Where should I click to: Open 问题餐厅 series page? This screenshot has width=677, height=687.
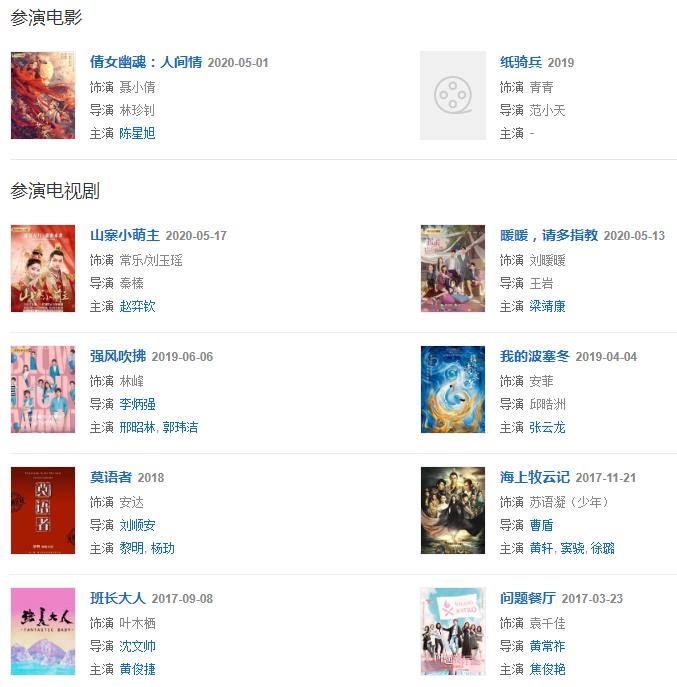tap(528, 598)
